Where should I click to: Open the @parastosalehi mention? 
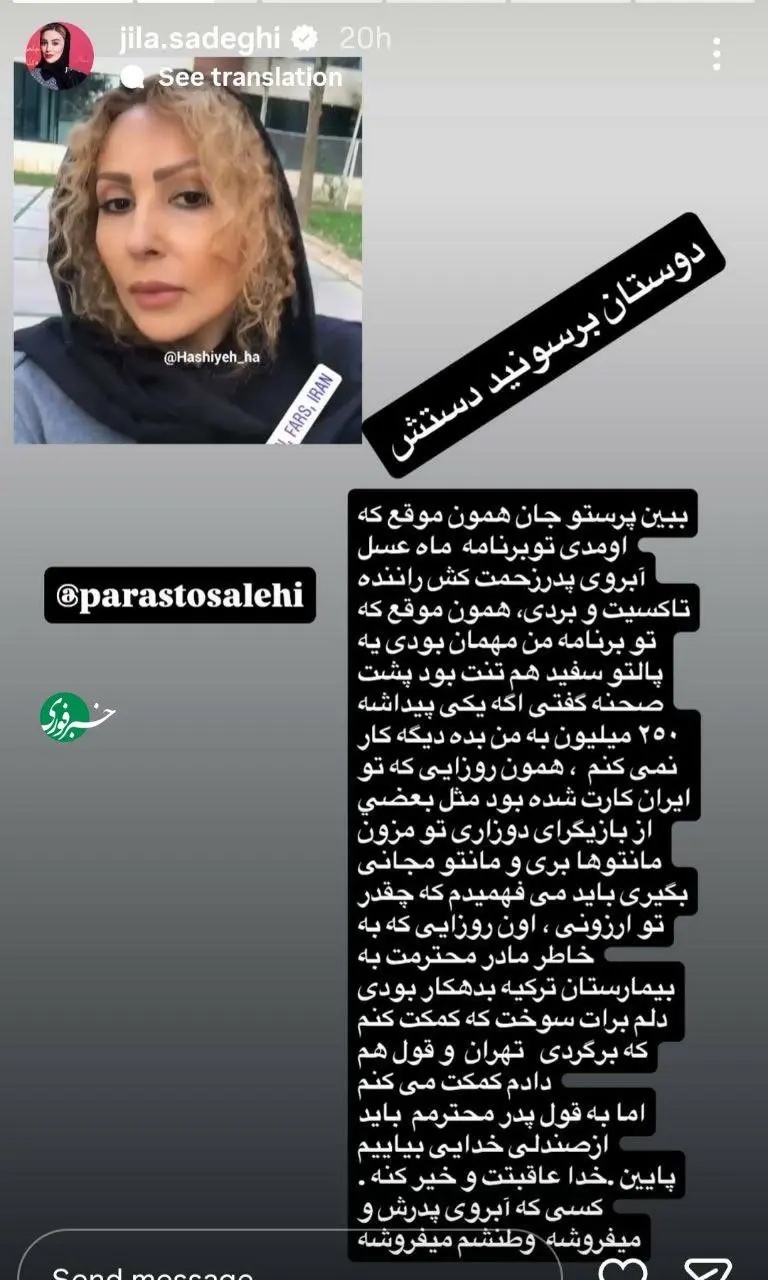tap(180, 596)
